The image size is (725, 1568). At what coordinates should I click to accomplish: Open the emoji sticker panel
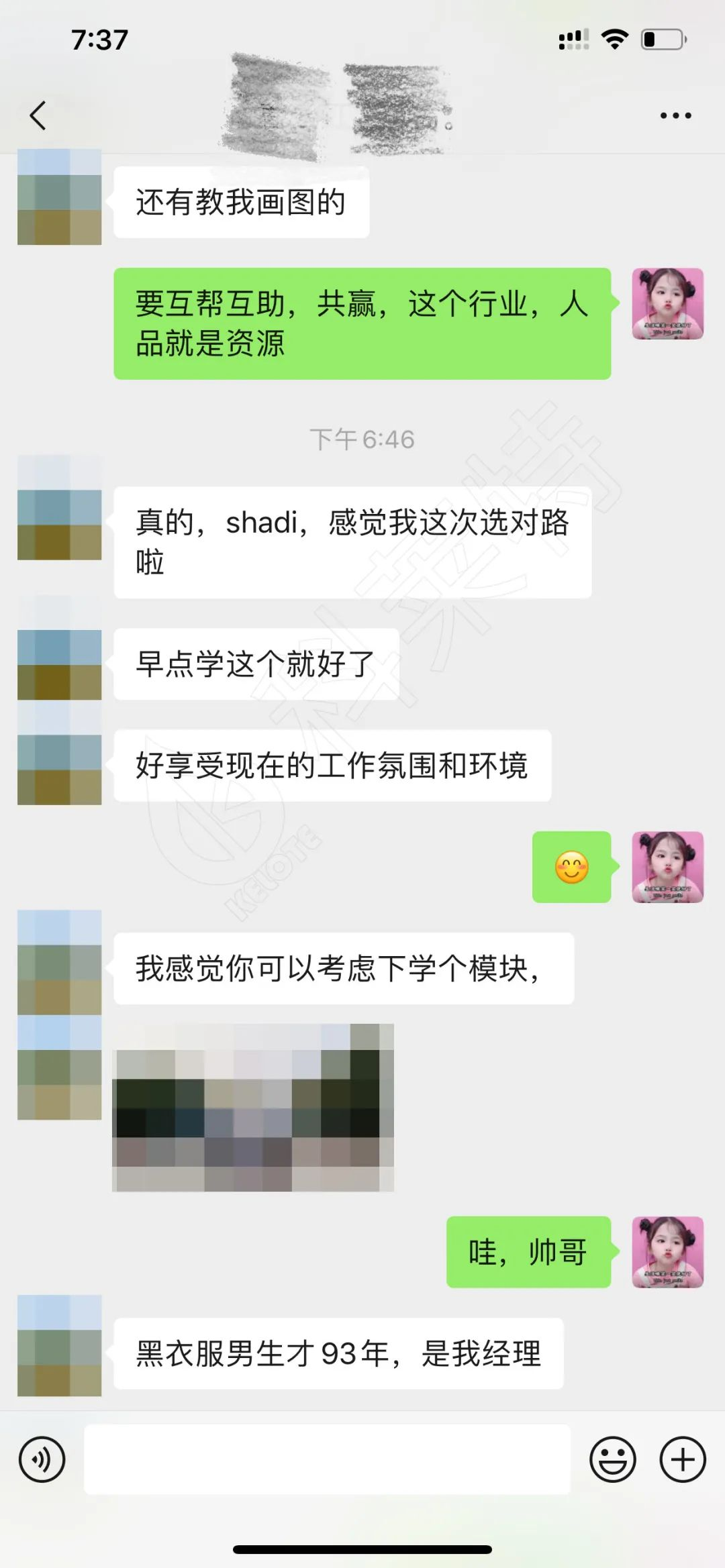(612, 1459)
